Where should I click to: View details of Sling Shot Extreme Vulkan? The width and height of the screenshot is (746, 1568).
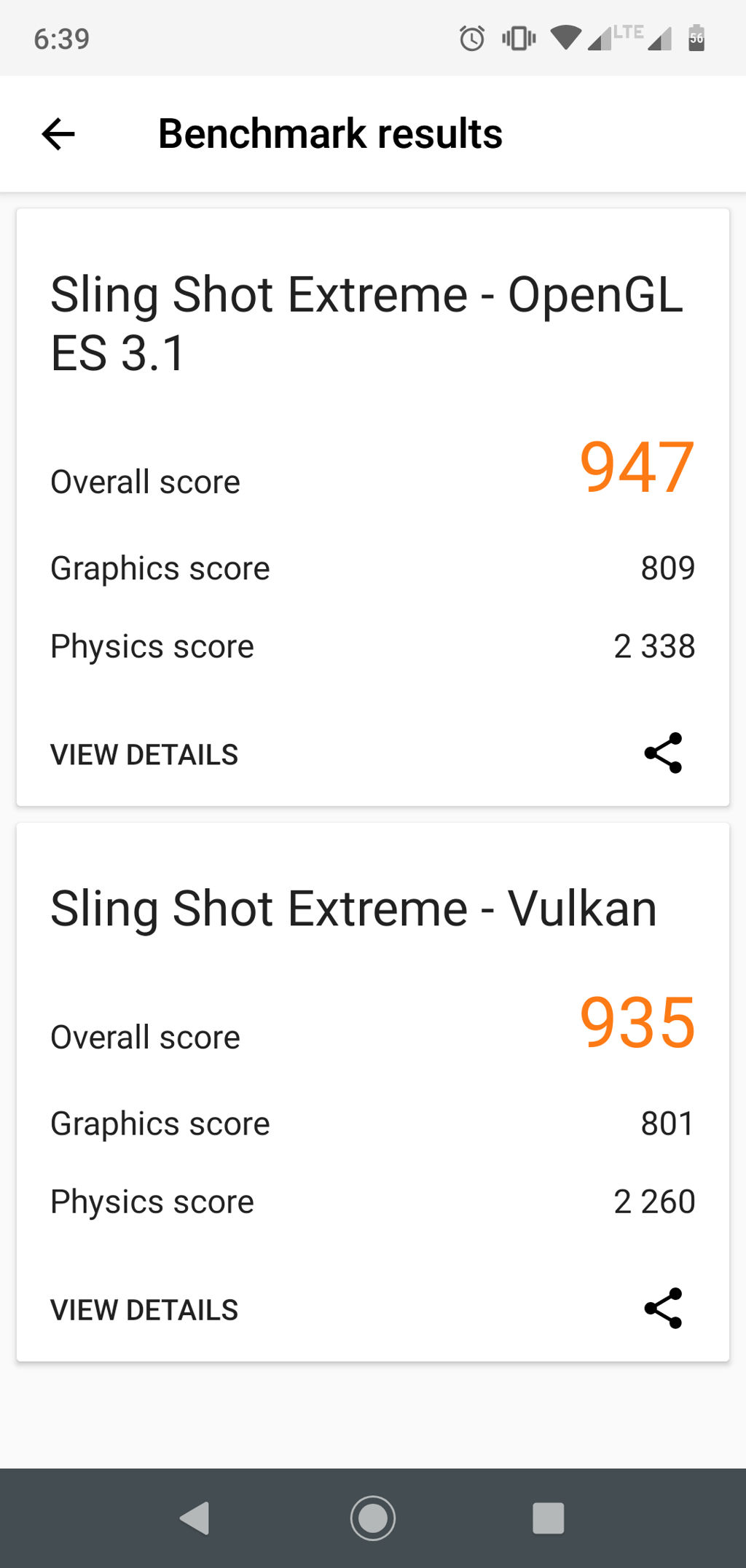(x=144, y=1310)
